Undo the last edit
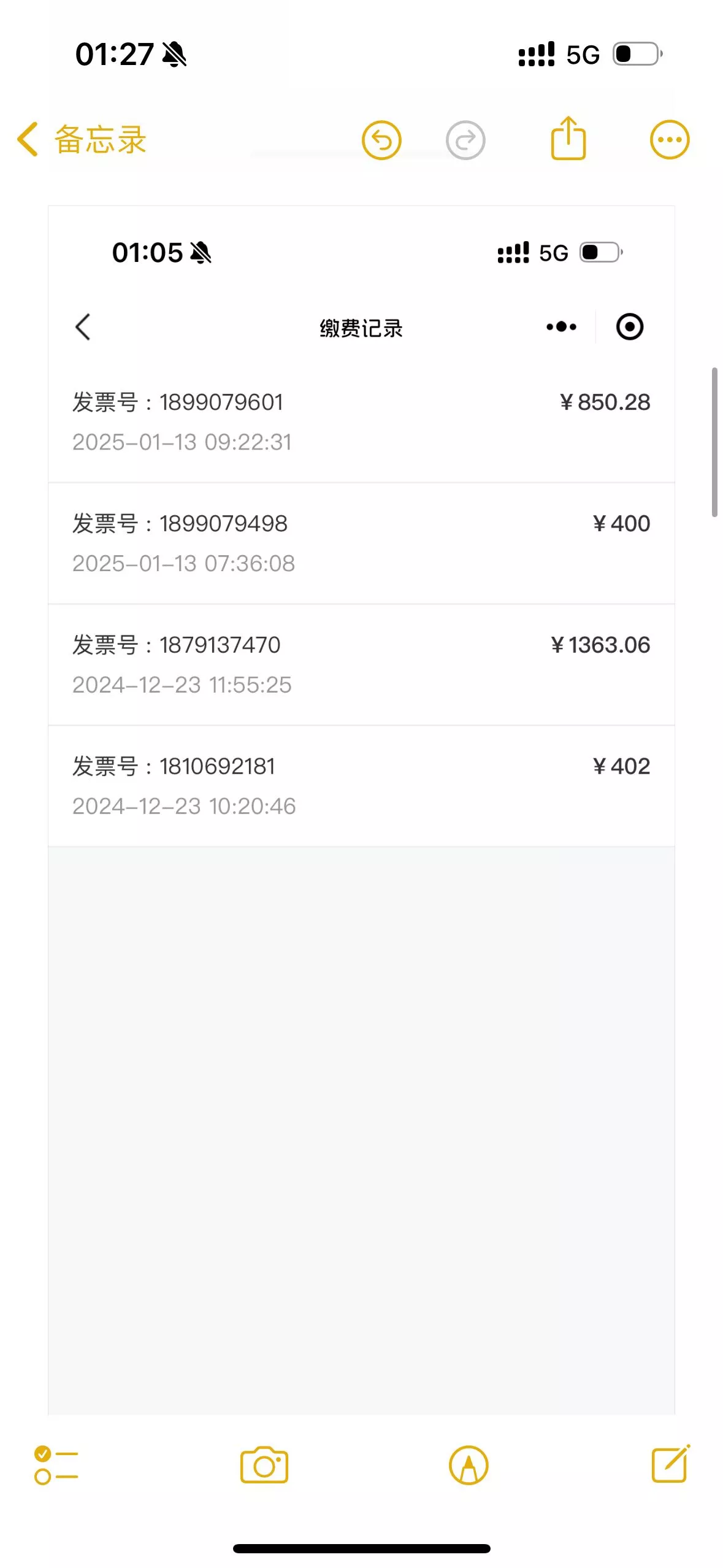This screenshot has width=723, height=1568. [x=381, y=140]
